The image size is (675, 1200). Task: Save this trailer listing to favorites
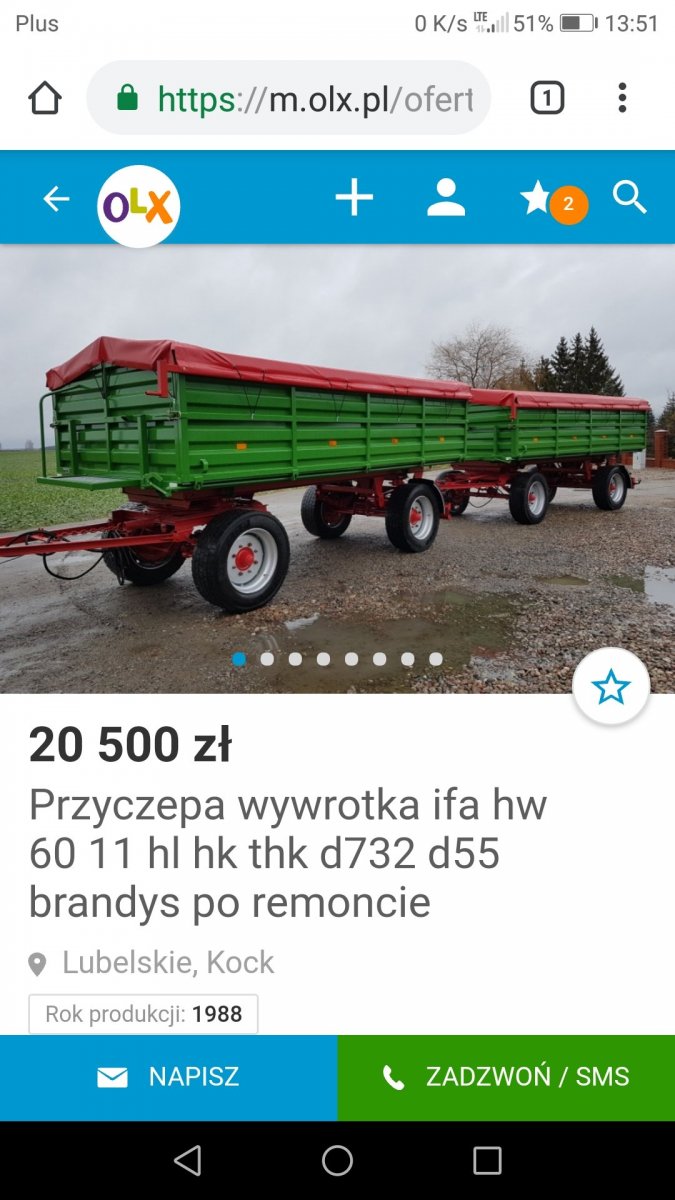point(611,687)
